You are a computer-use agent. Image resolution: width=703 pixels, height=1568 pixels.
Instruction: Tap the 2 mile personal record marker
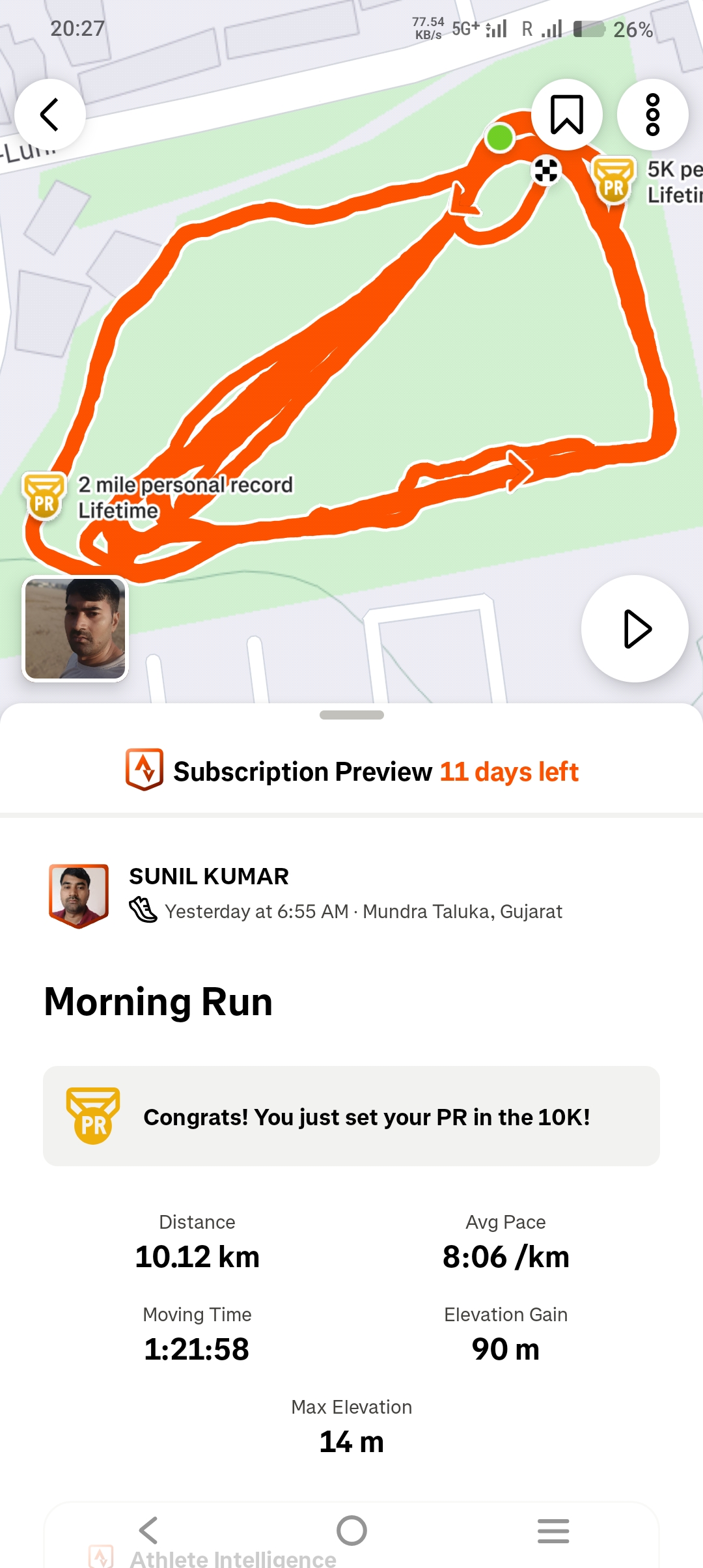click(x=44, y=497)
